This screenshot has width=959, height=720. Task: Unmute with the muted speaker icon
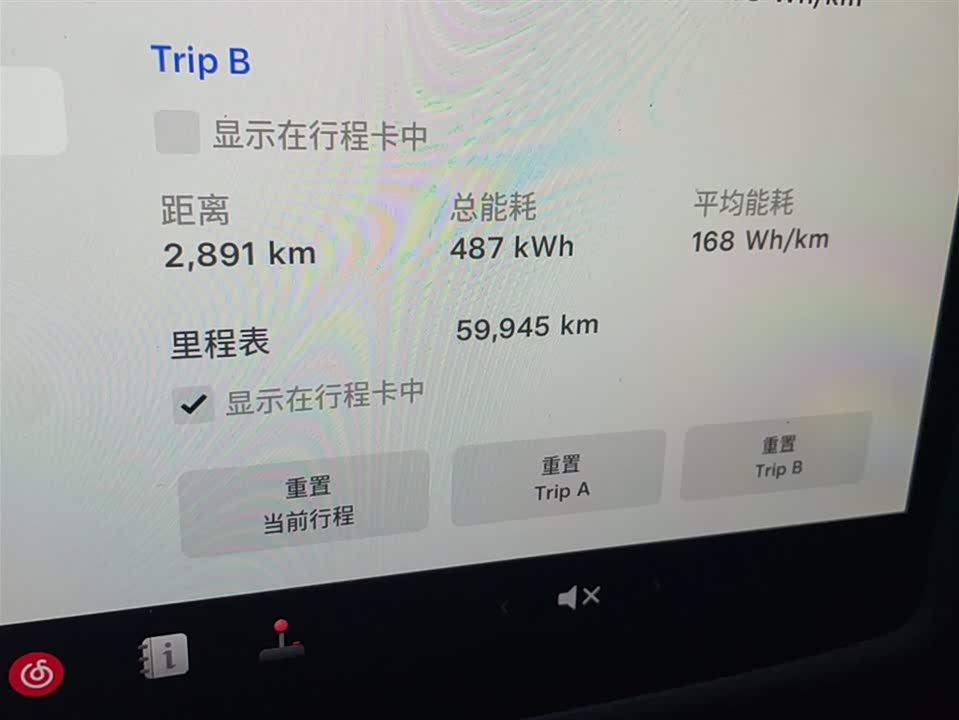coord(578,598)
